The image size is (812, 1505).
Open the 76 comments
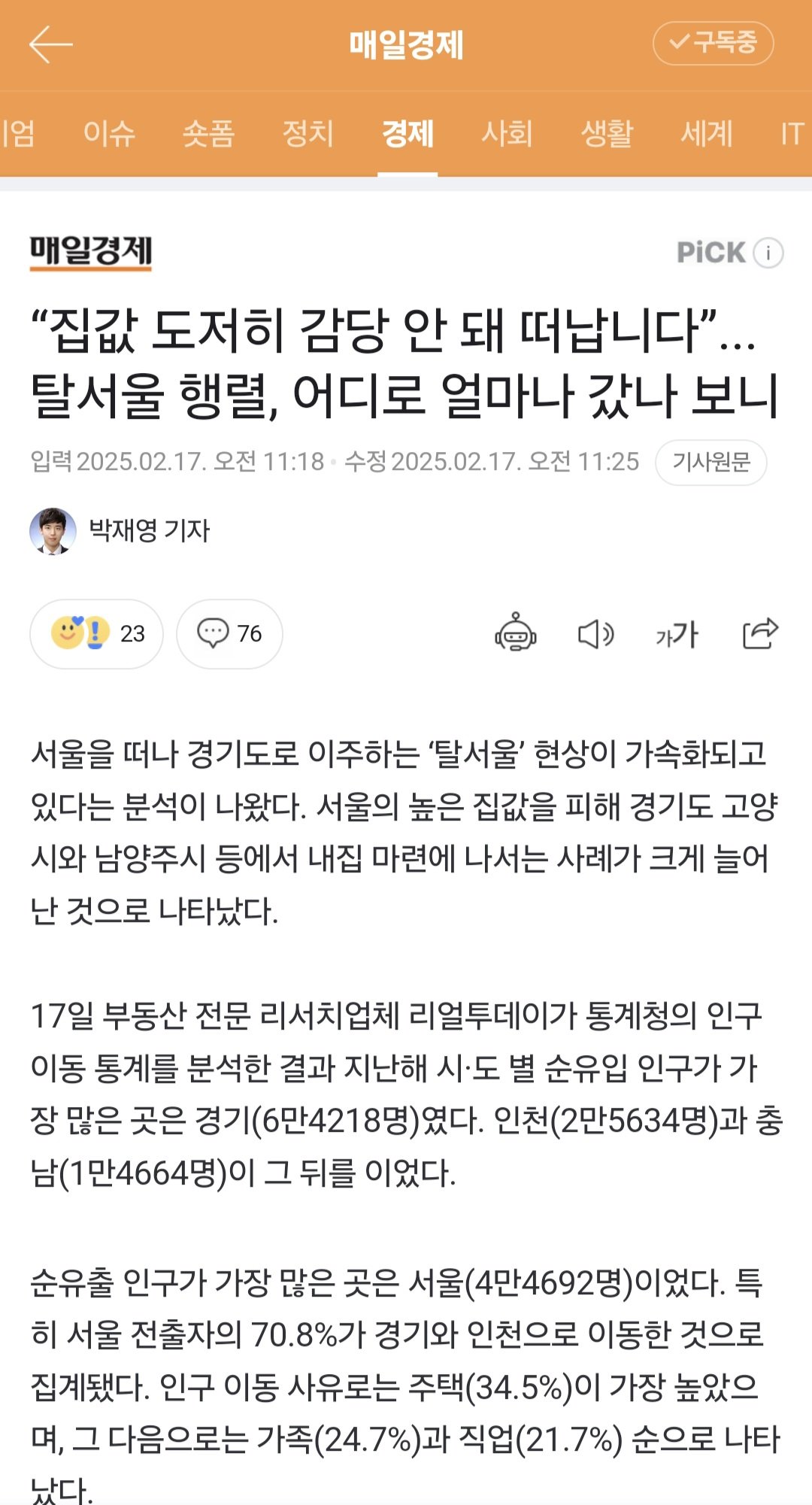pos(229,634)
